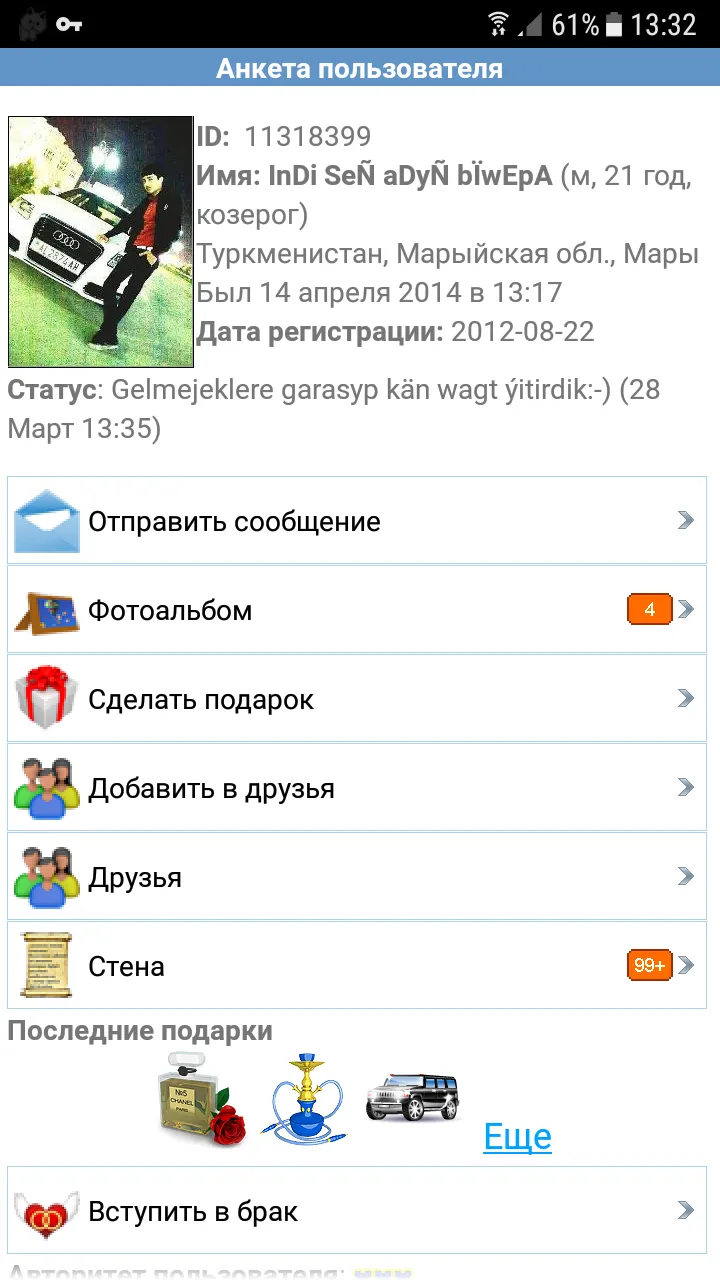Open the user's Стена wall
The height and width of the screenshot is (1280, 720).
[x=357, y=966]
